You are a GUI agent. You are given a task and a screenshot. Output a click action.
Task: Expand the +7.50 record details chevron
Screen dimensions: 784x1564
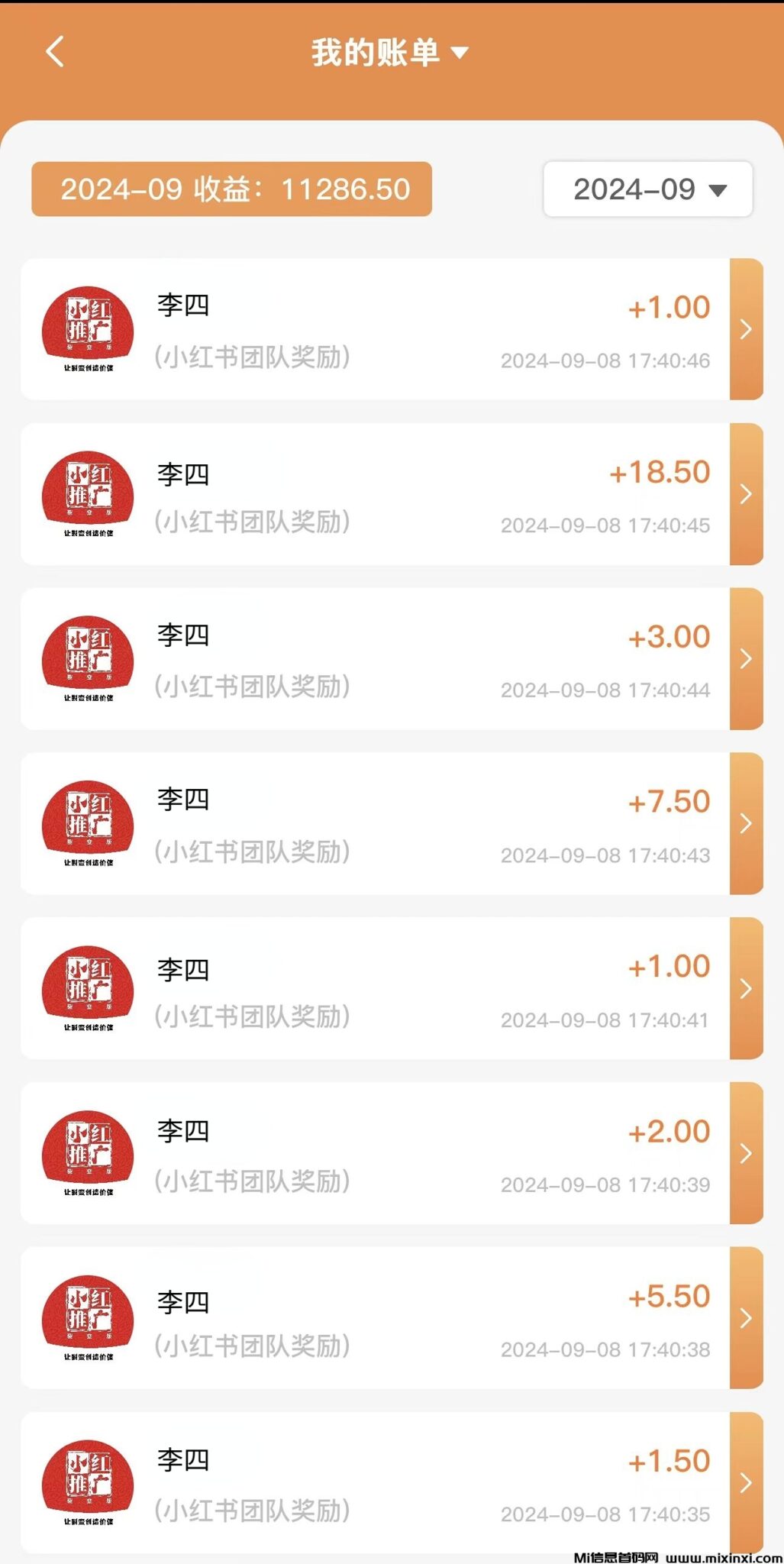pos(746,824)
